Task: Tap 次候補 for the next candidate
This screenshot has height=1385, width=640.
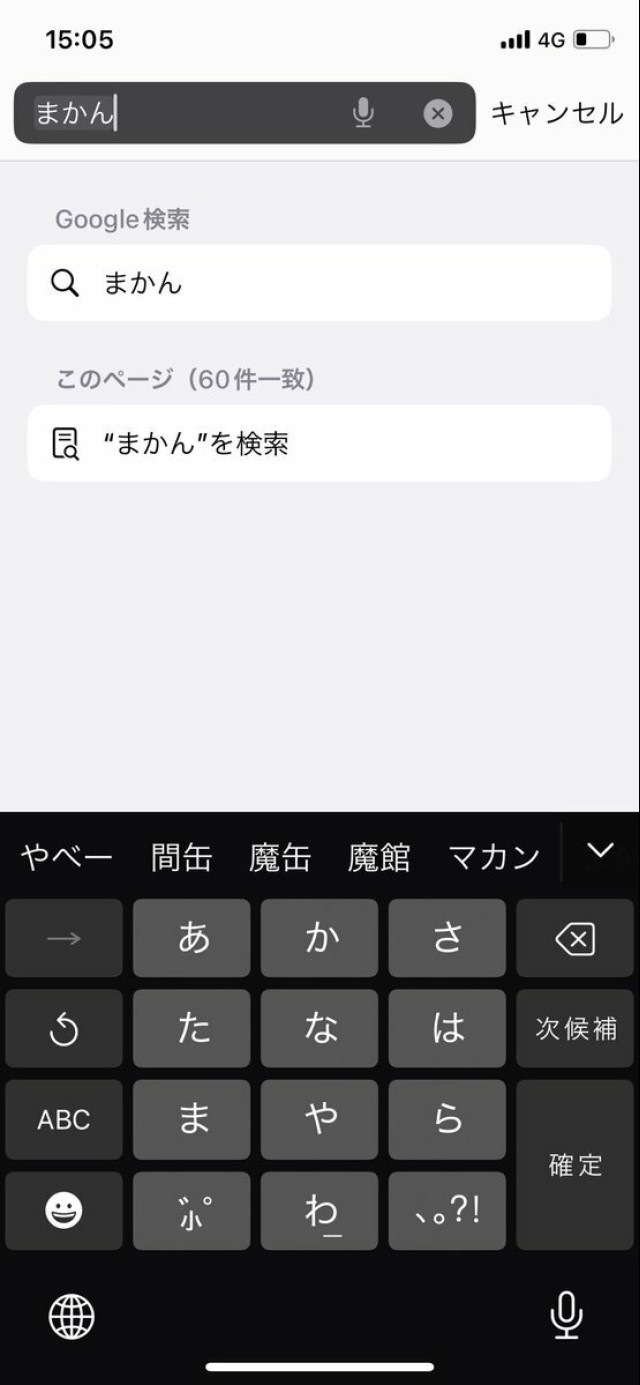Action: coord(575,1028)
